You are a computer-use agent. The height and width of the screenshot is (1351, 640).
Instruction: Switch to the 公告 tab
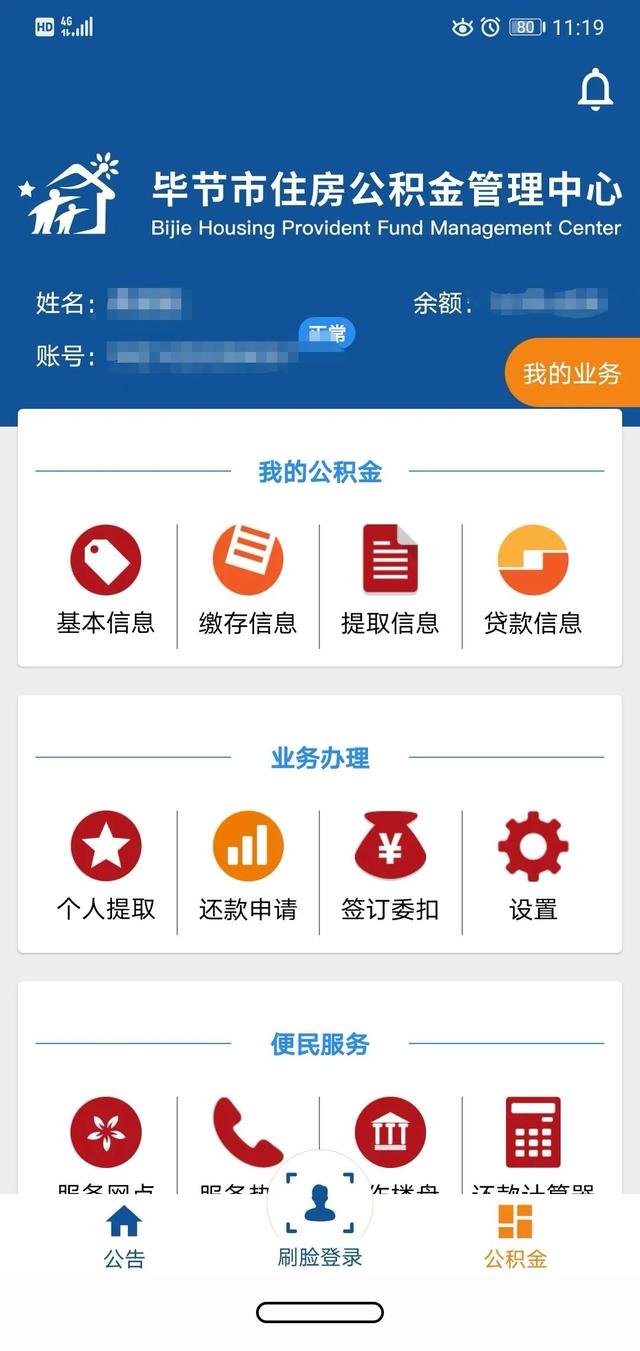tap(124, 1237)
